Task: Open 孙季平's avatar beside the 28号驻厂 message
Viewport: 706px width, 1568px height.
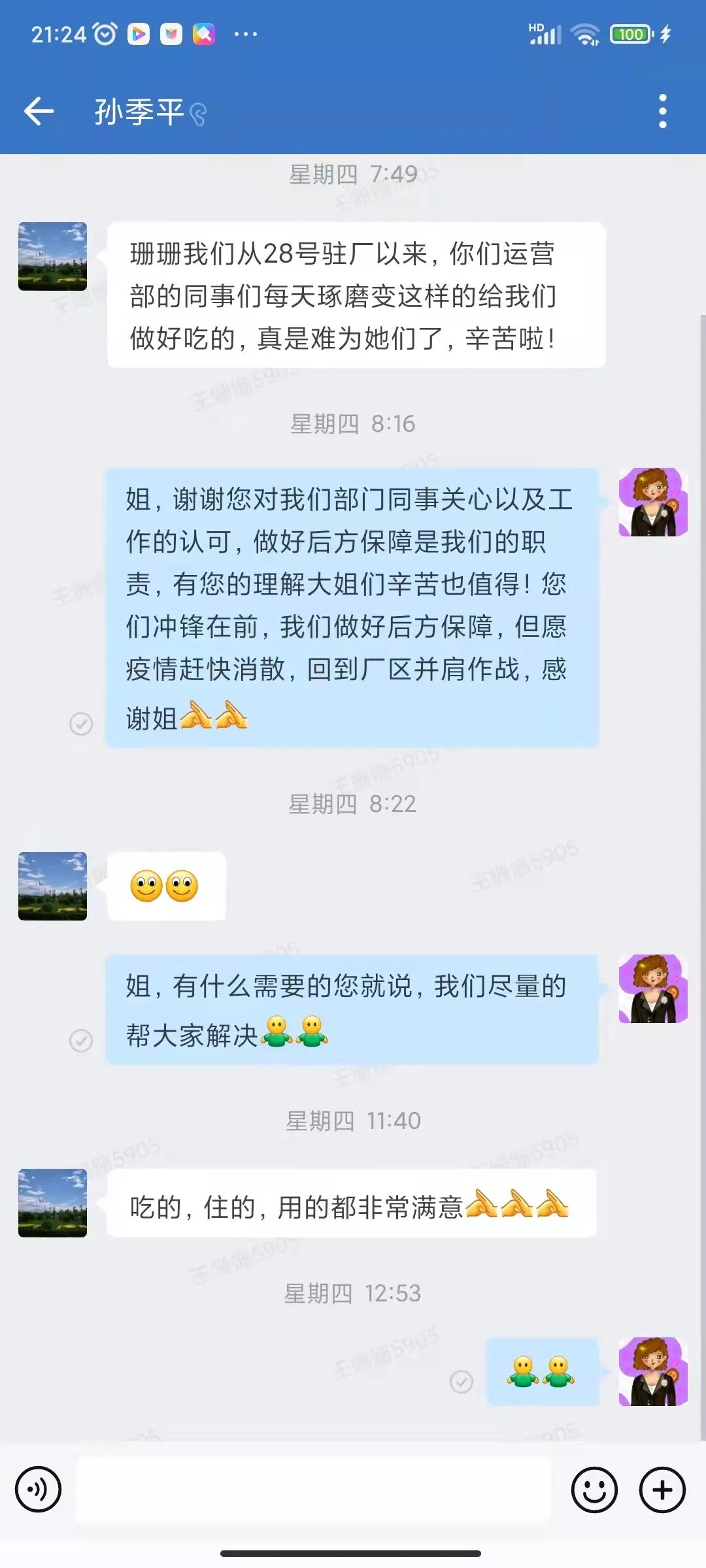Action: click(x=52, y=256)
